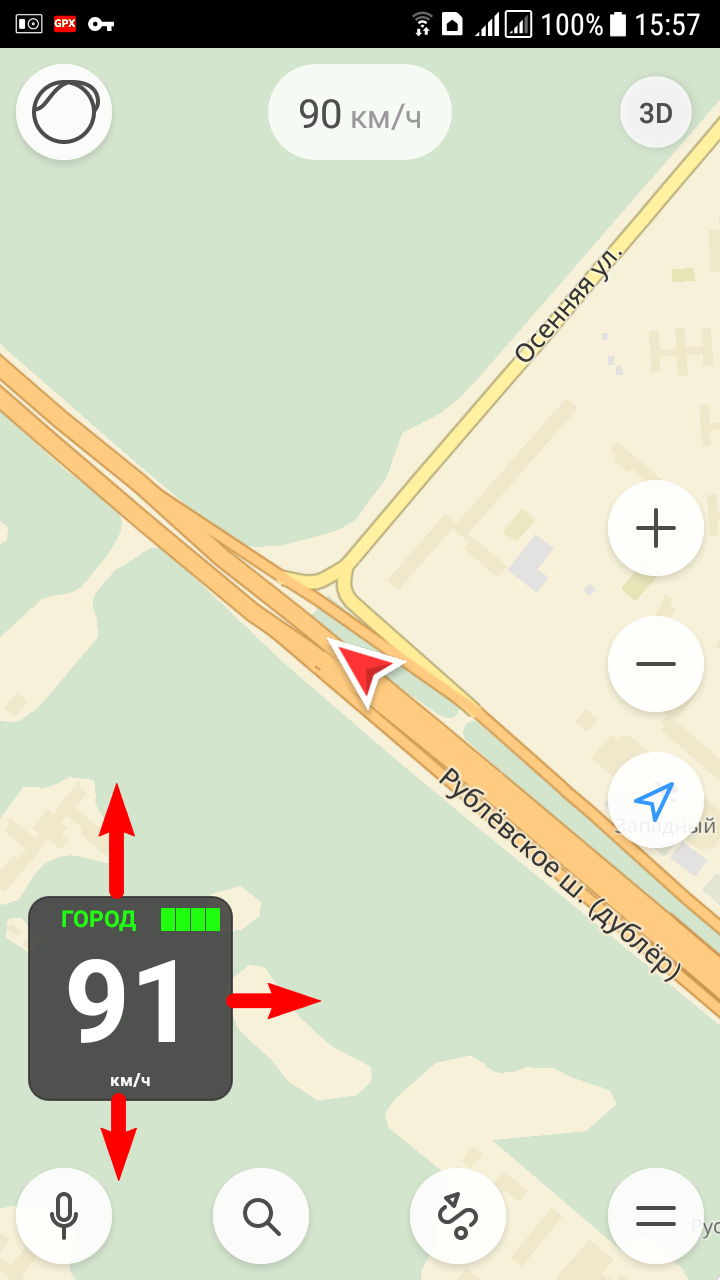Start voice input with the microphone
This screenshot has width=720, height=1280.
pyautogui.click(x=64, y=1216)
